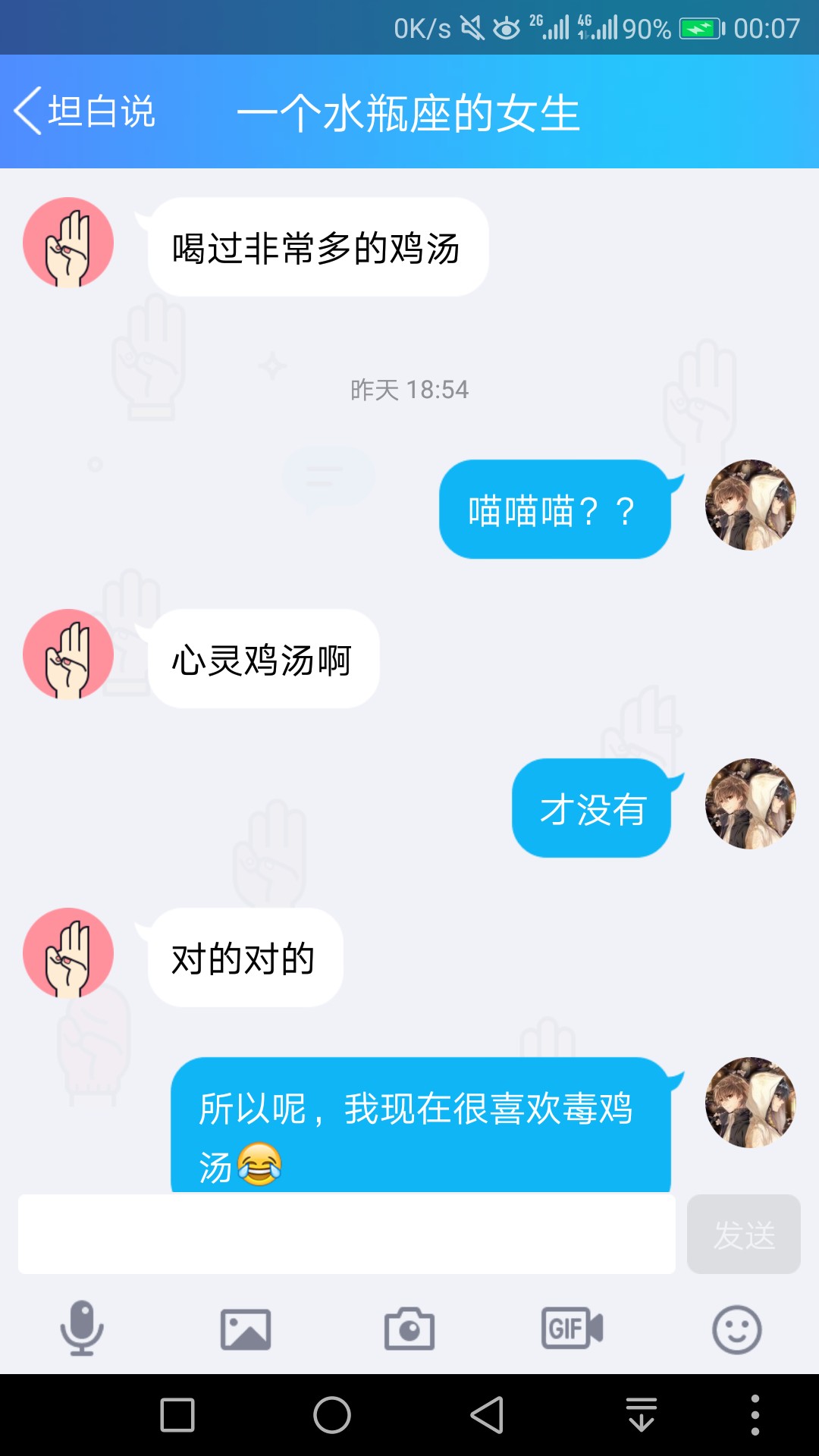Open the emoji smiley panel
This screenshot has height=1456, width=819.
(737, 1329)
